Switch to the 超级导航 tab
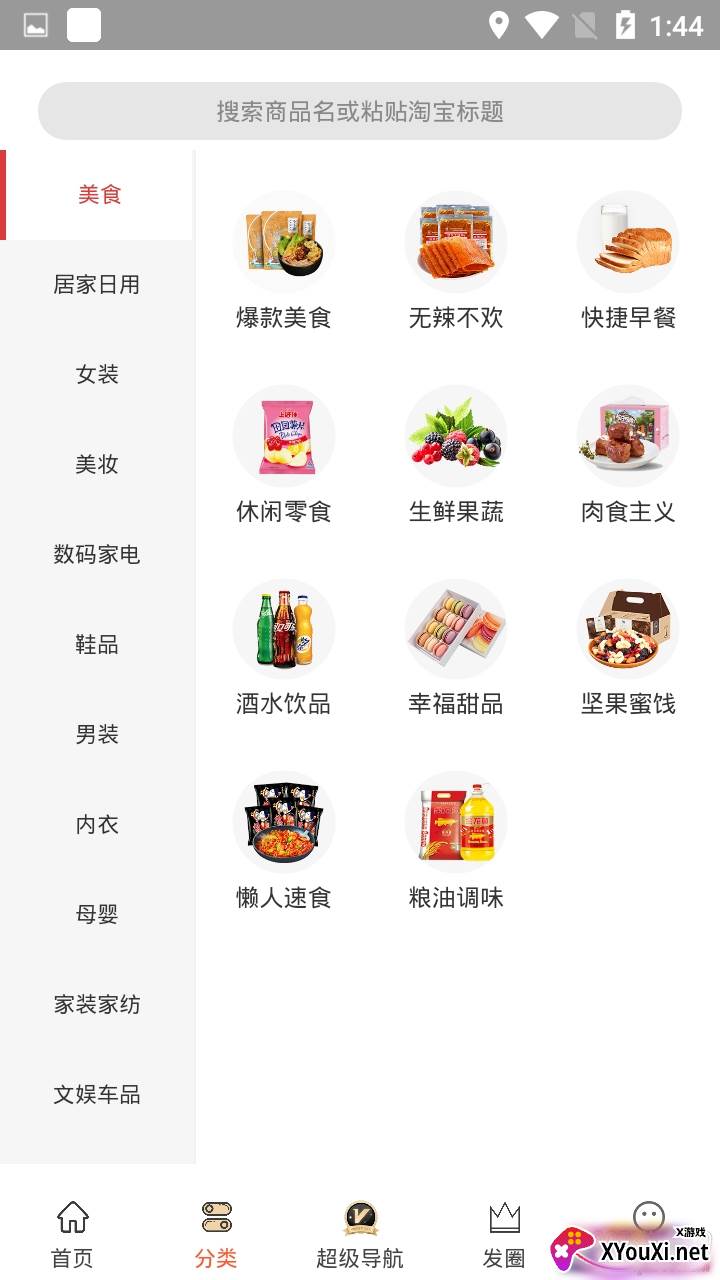The image size is (720, 1280). click(360, 1235)
